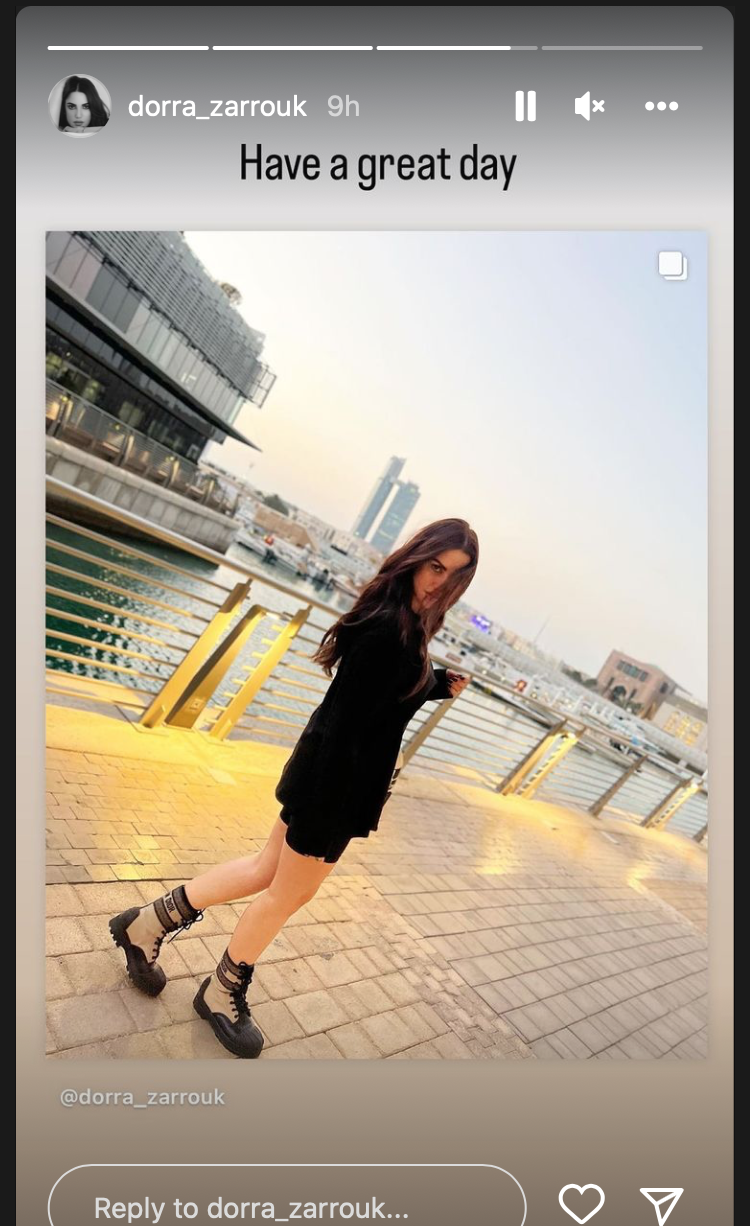Pause the story playback

click(525, 106)
